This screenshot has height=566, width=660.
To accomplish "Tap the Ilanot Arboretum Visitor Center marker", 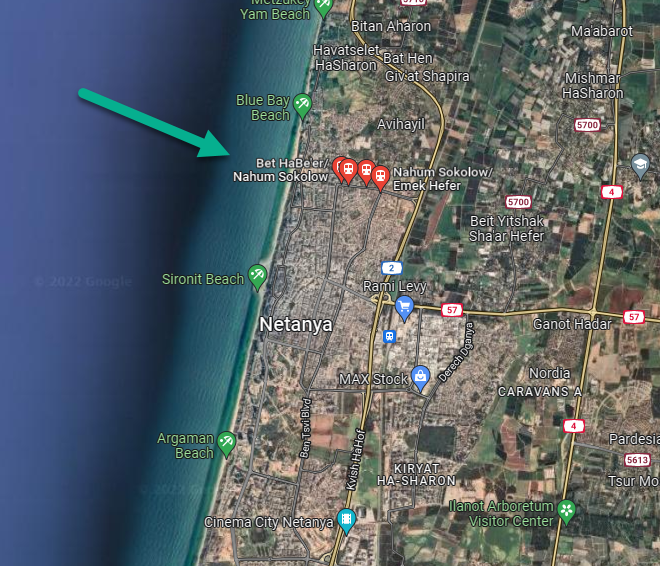I will pyautogui.click(x=567, y=510).
